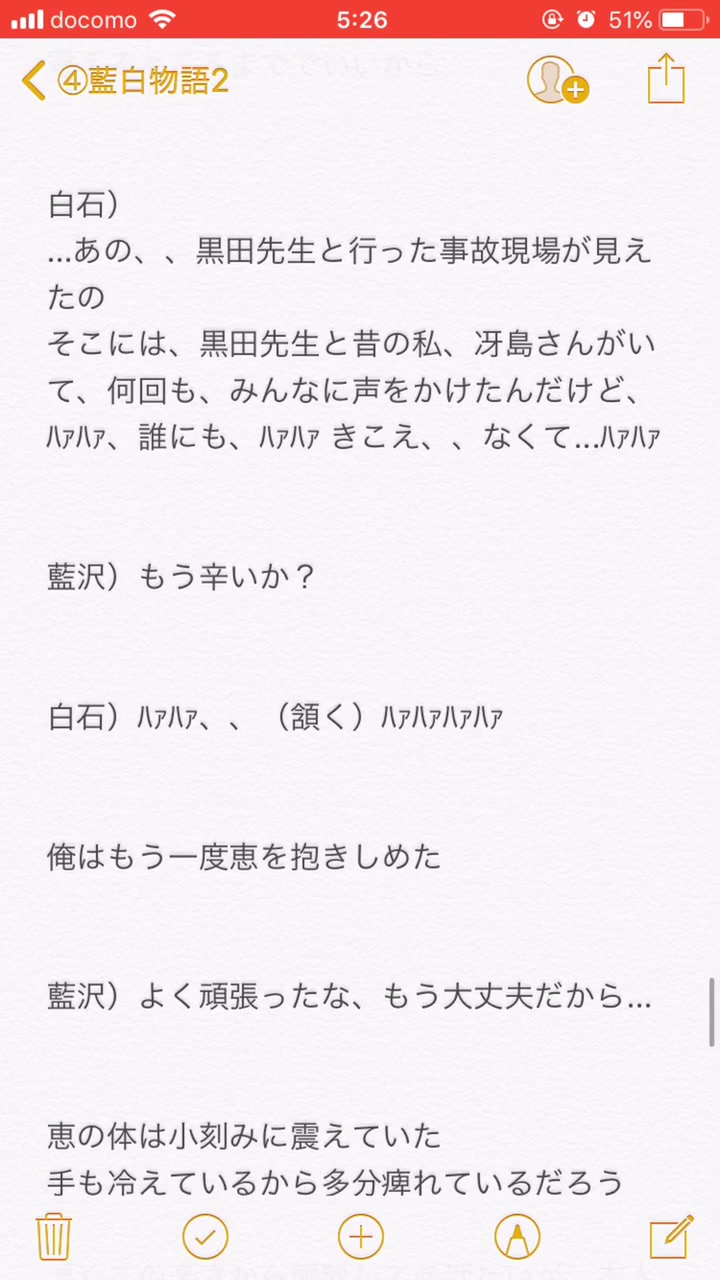Open the plus attachment menu
The image size is (720, 1280).
pos(361,1237)
